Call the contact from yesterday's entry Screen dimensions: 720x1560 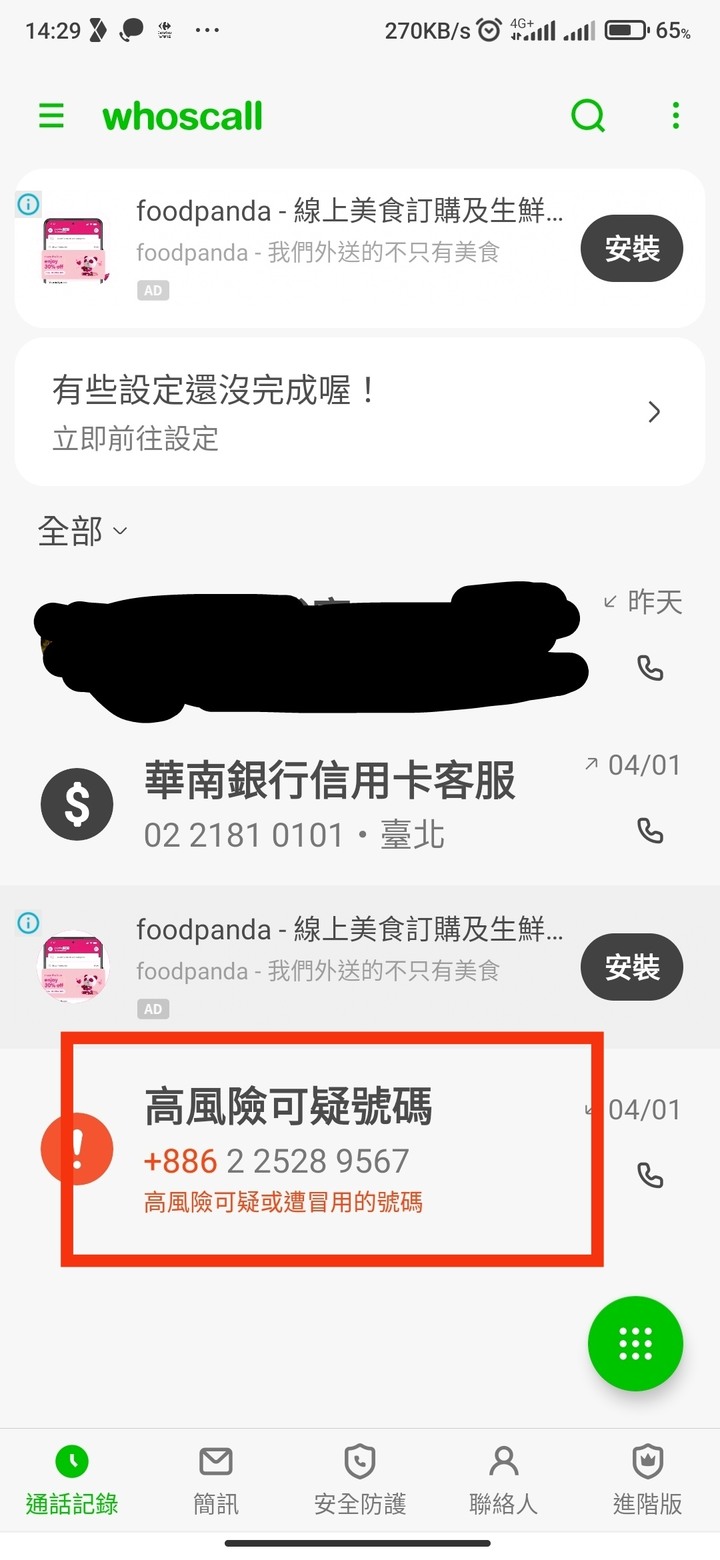click(651, 668)
